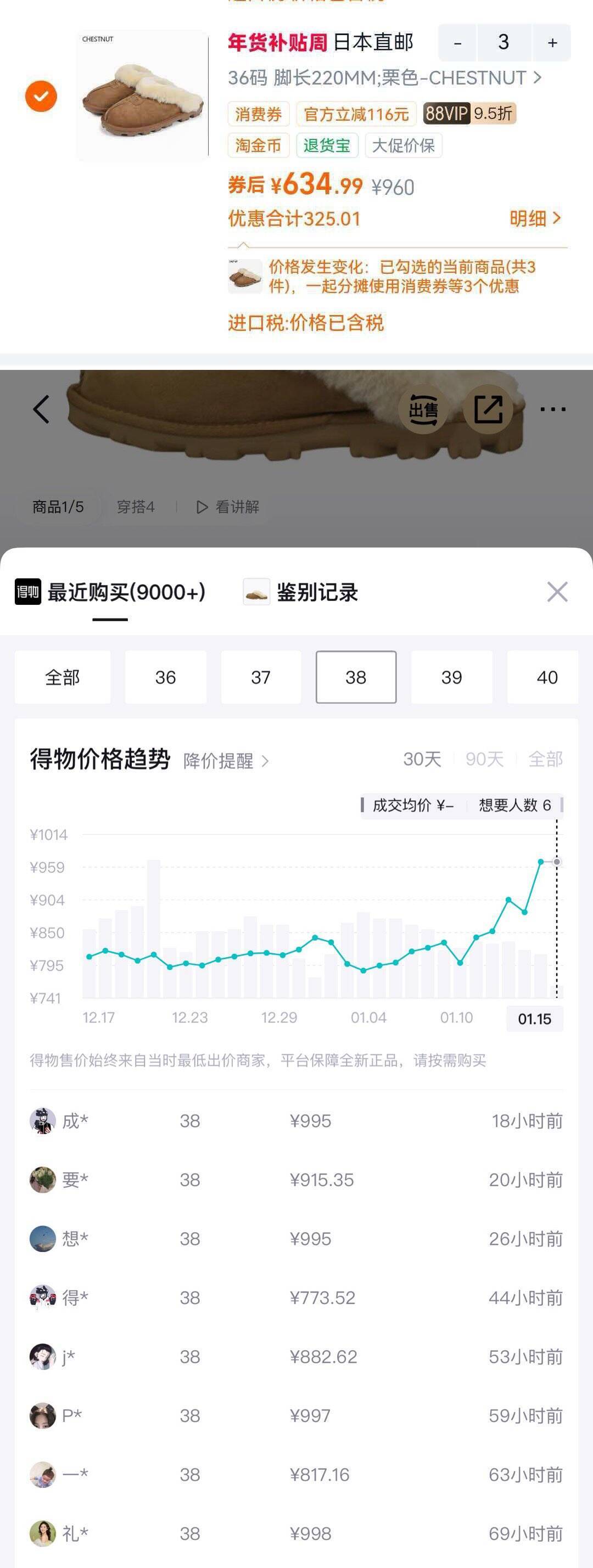Filter purchases by size 36
593x1568 pixels.
pos(166,677)
